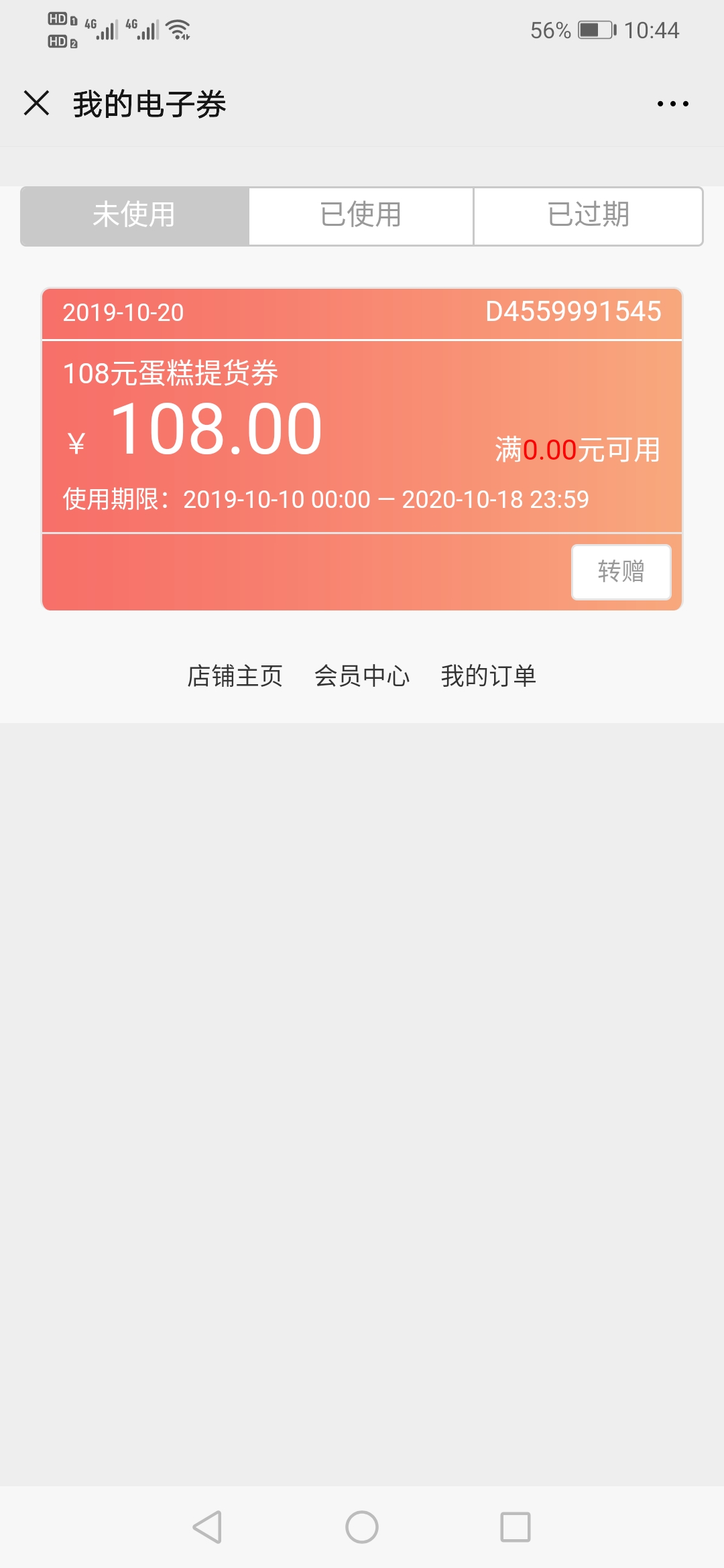Tap the system back button
Screen dimensions: 724x1568
[207, 1527]
